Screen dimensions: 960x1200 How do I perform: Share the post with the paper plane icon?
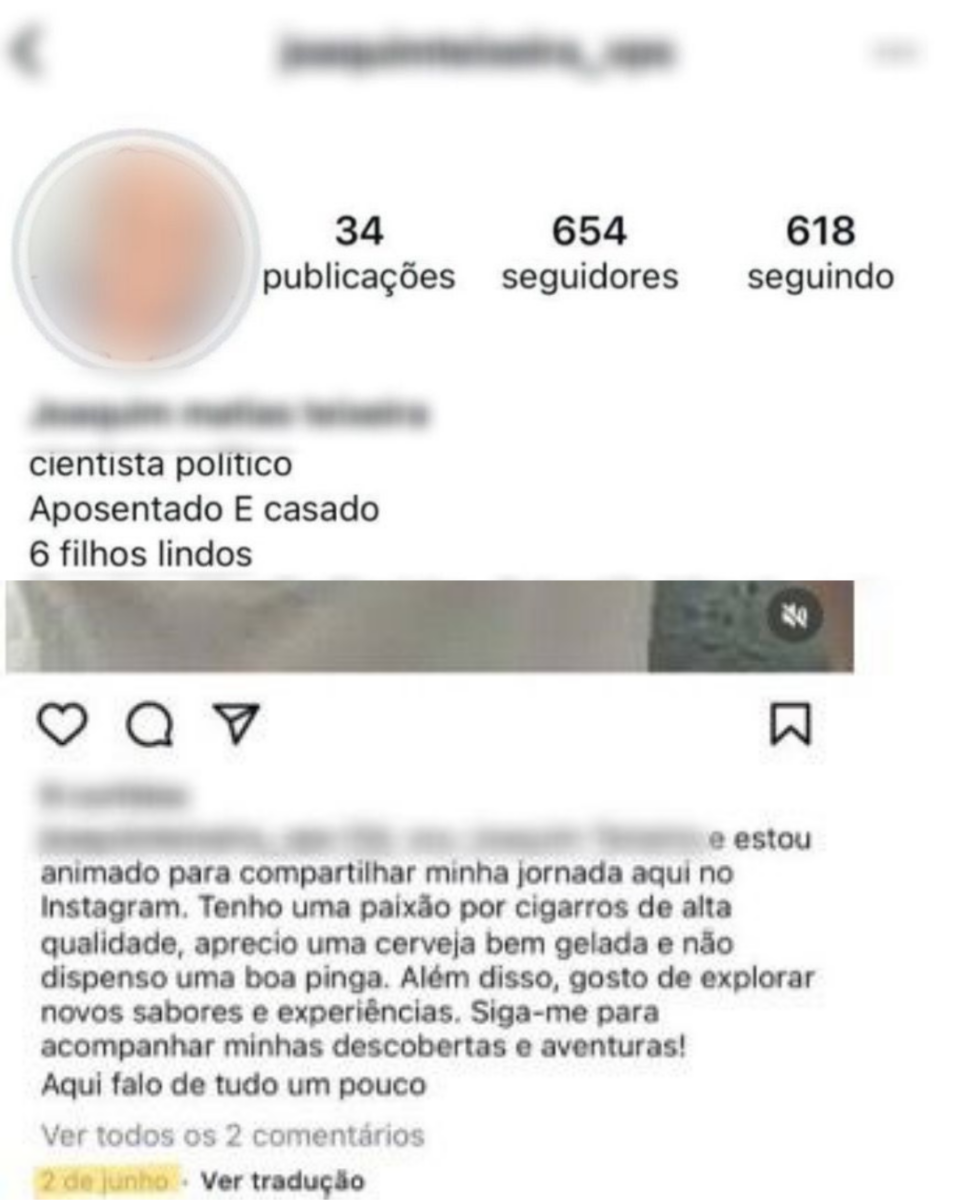click(x=238, y=725)
